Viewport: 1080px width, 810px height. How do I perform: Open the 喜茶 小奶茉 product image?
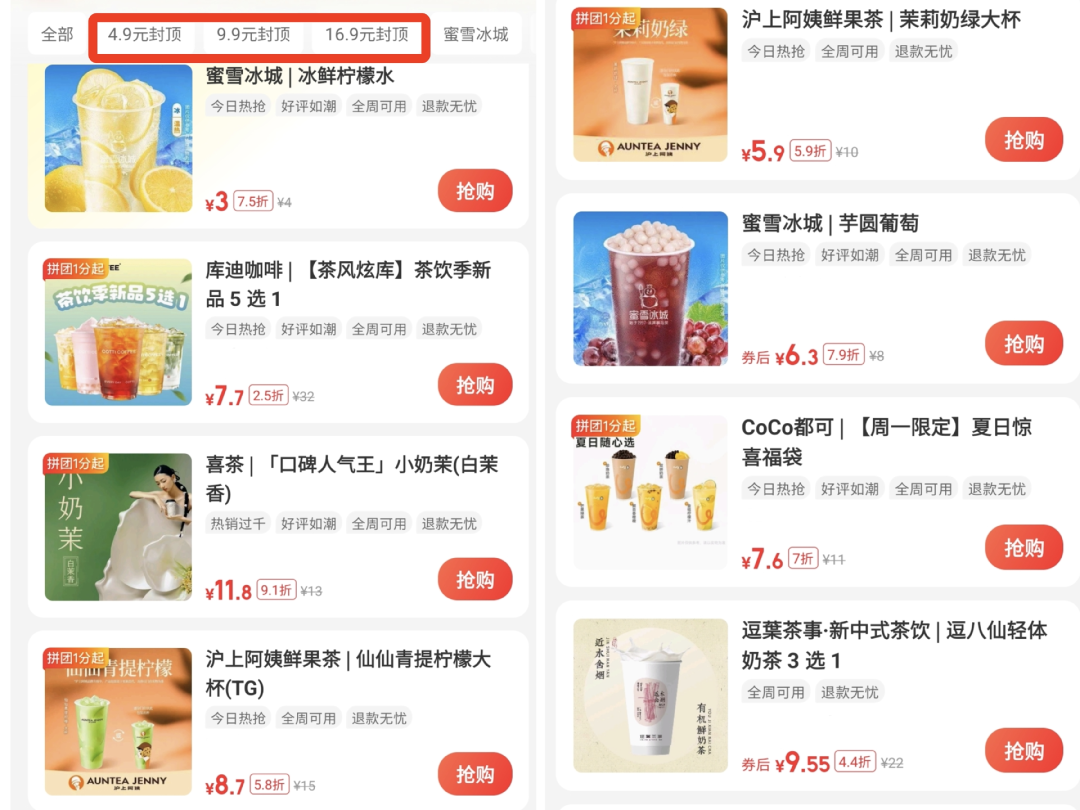point(118,527)
